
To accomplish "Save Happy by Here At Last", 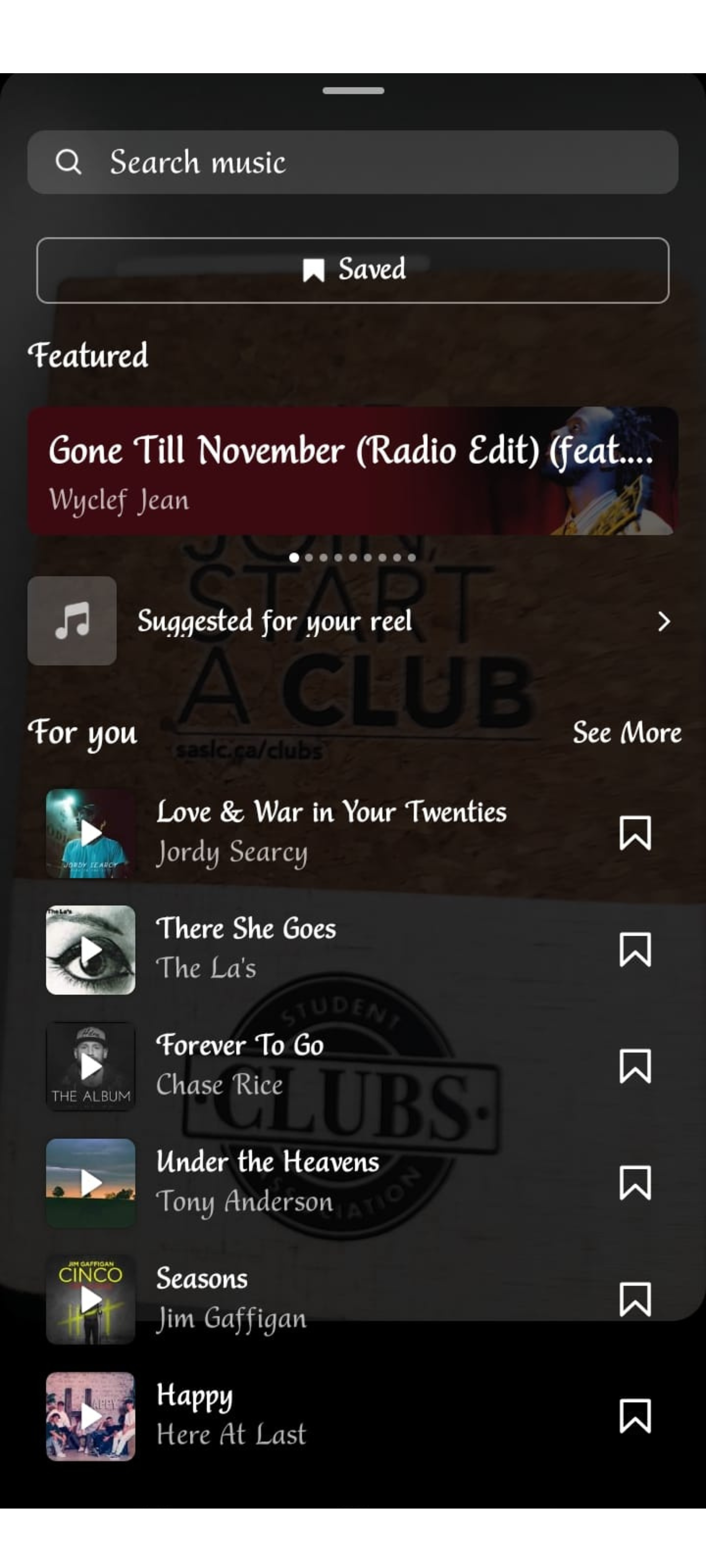I will pyautogui.click(x=635, y=1416).
